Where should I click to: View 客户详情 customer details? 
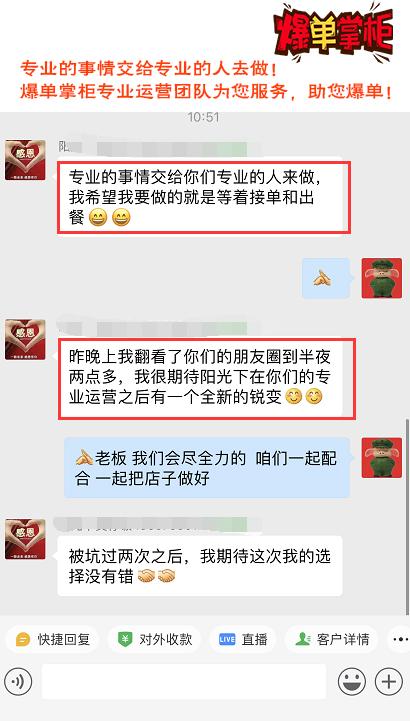pos(332,639)
